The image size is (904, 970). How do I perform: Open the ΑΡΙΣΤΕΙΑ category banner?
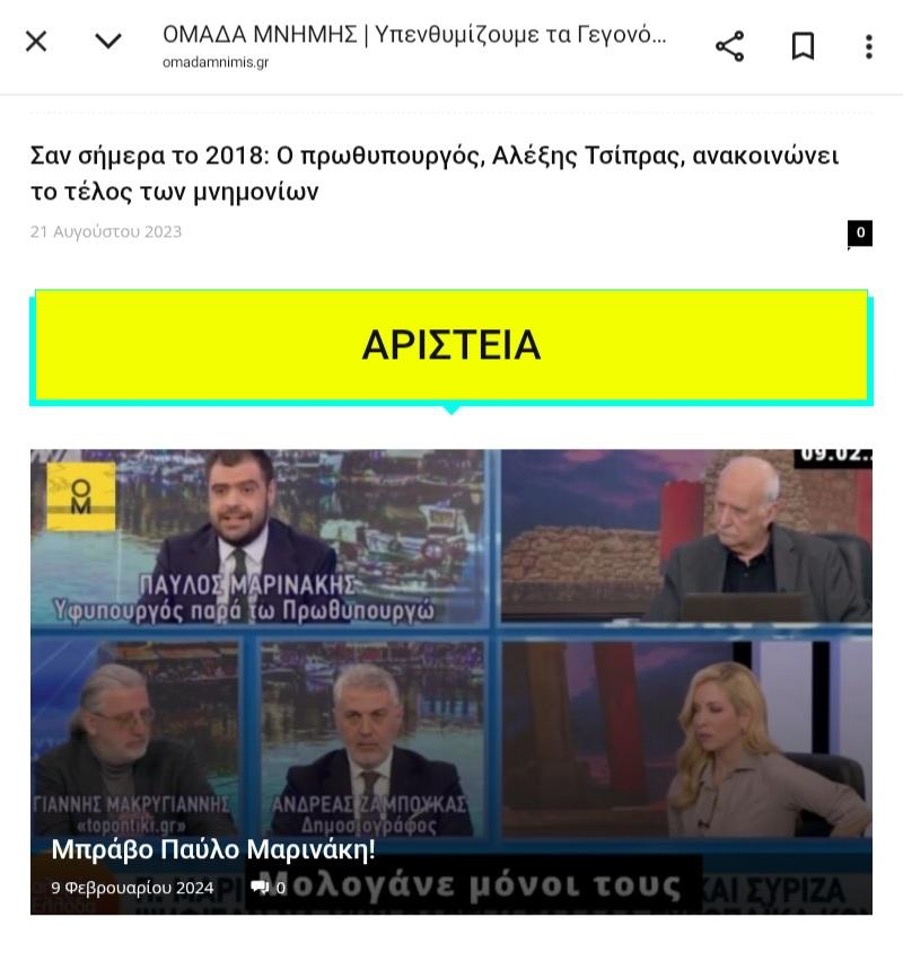pos(451,346)
